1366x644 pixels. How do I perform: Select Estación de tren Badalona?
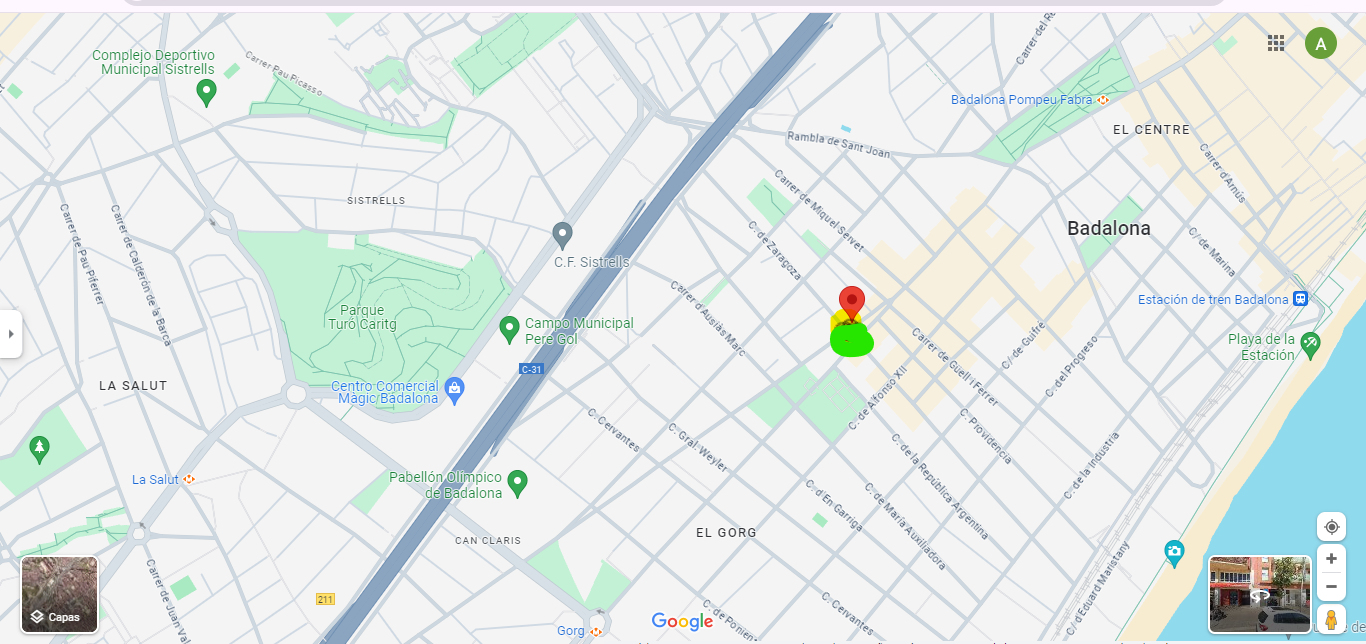[1300, 299]
